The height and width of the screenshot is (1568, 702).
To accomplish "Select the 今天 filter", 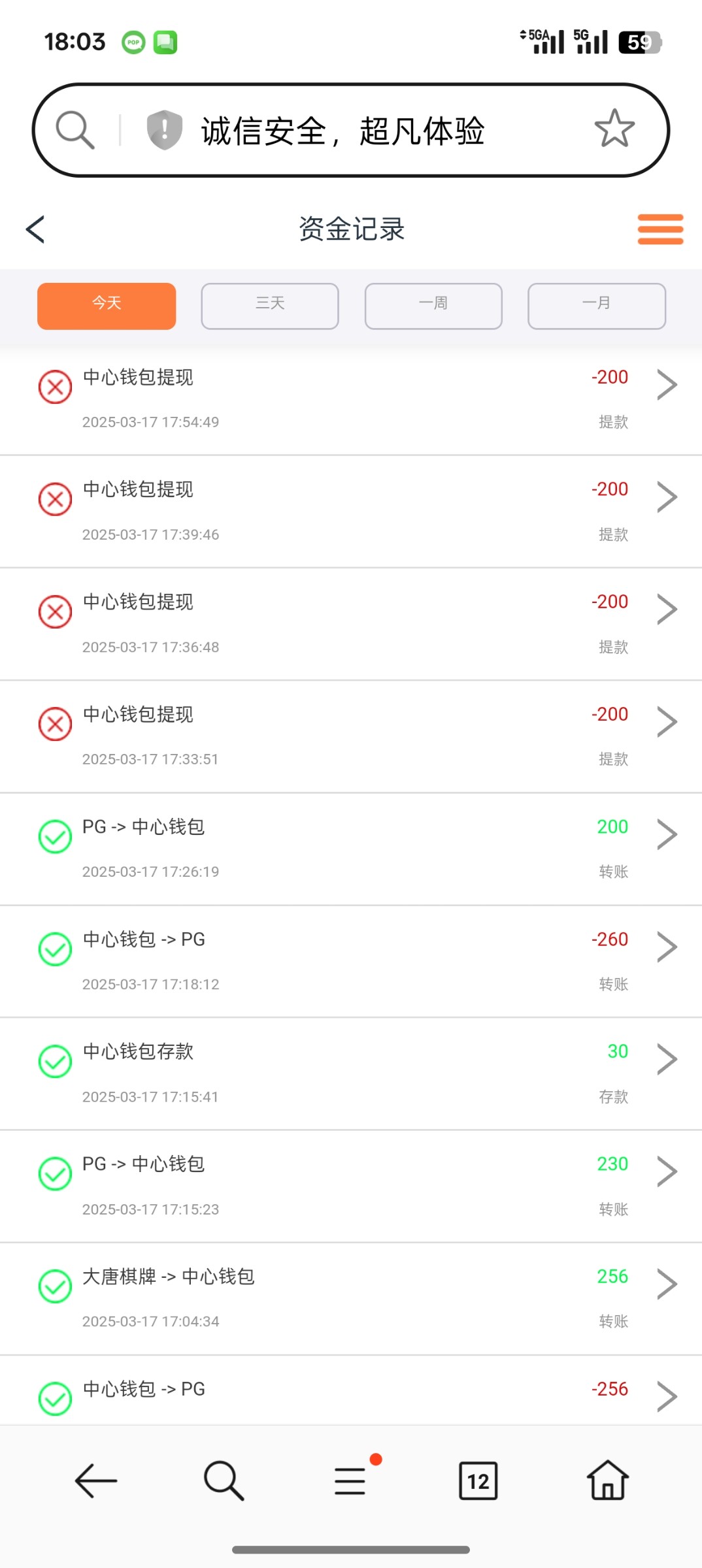I will tap(107, 306).
